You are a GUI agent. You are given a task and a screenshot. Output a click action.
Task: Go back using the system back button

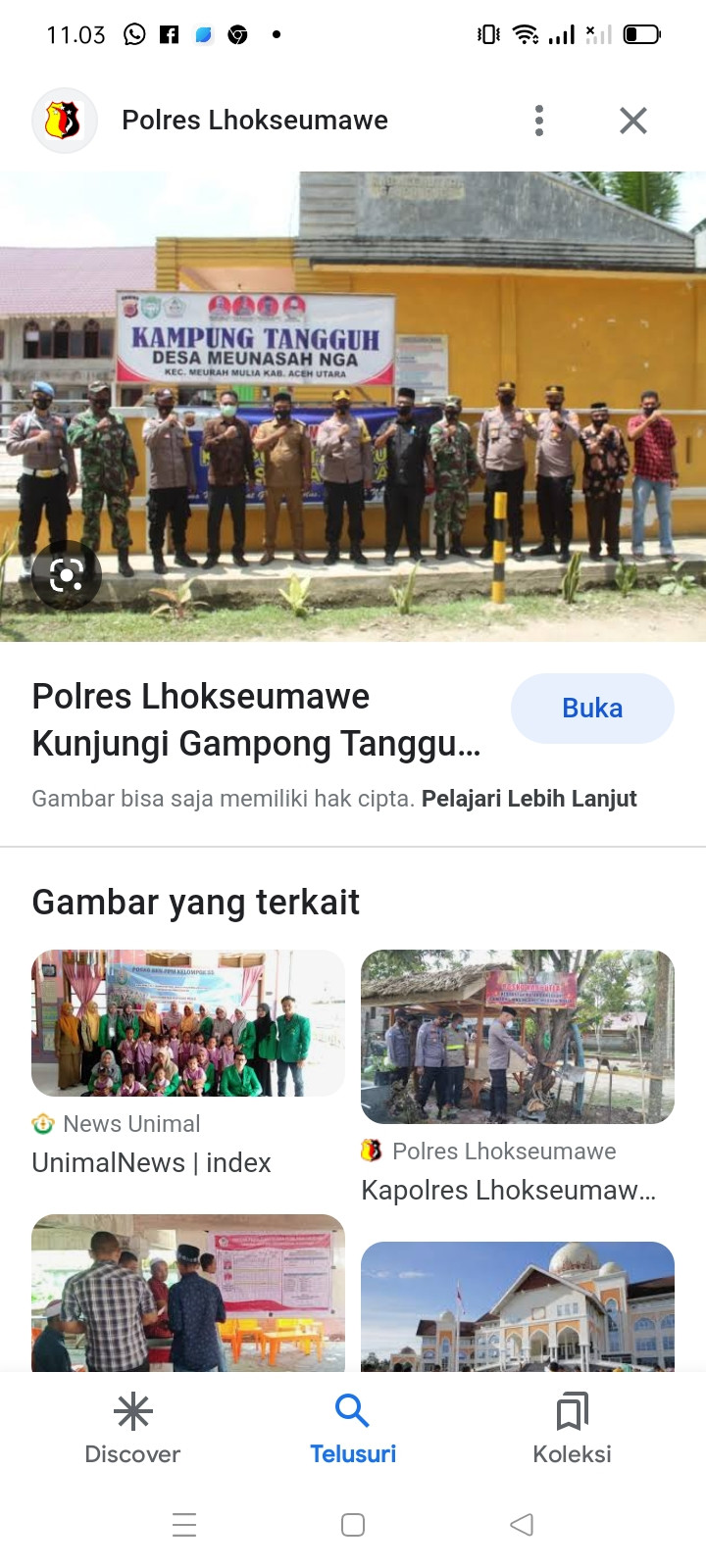click(x=522, y=1525)
